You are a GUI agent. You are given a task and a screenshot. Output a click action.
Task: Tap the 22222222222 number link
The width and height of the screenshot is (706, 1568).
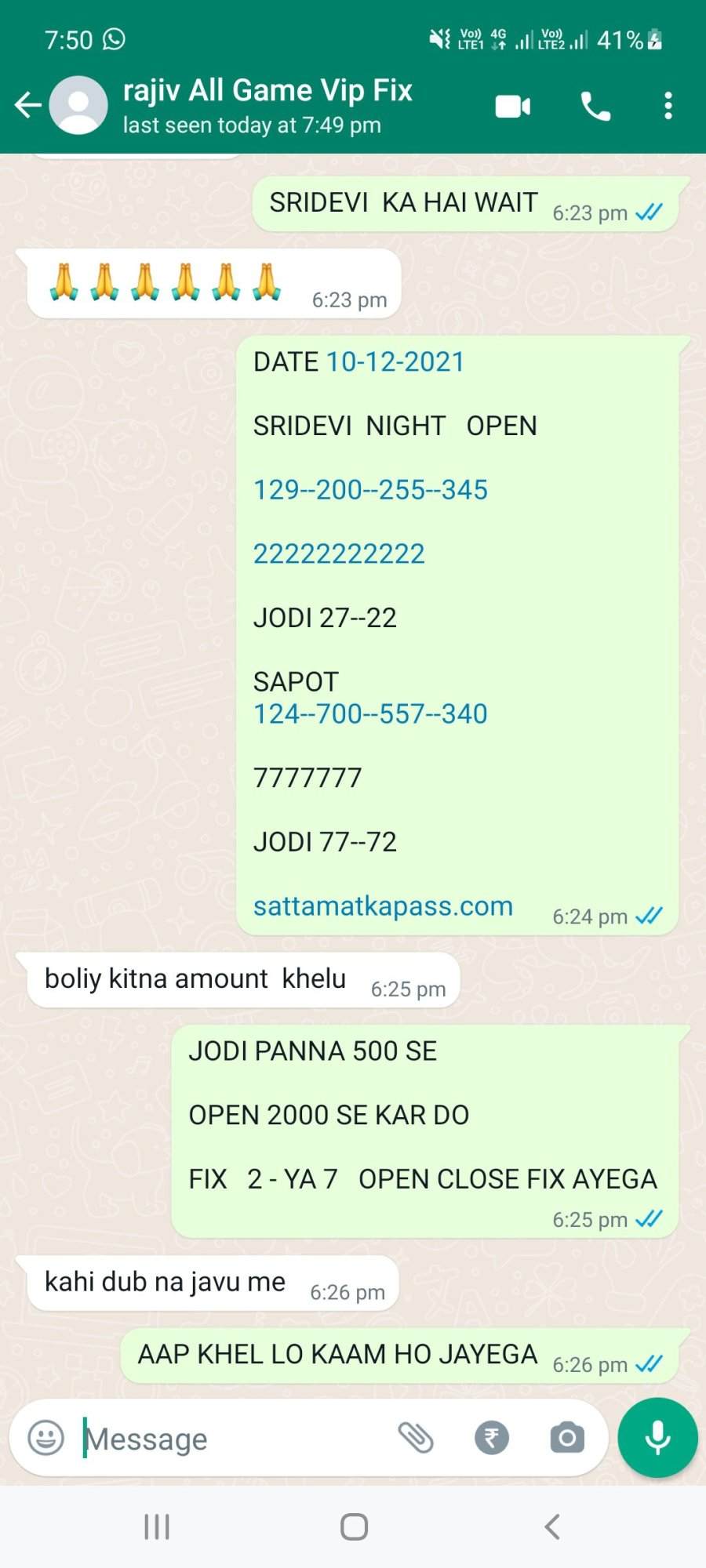click(339, 554)
